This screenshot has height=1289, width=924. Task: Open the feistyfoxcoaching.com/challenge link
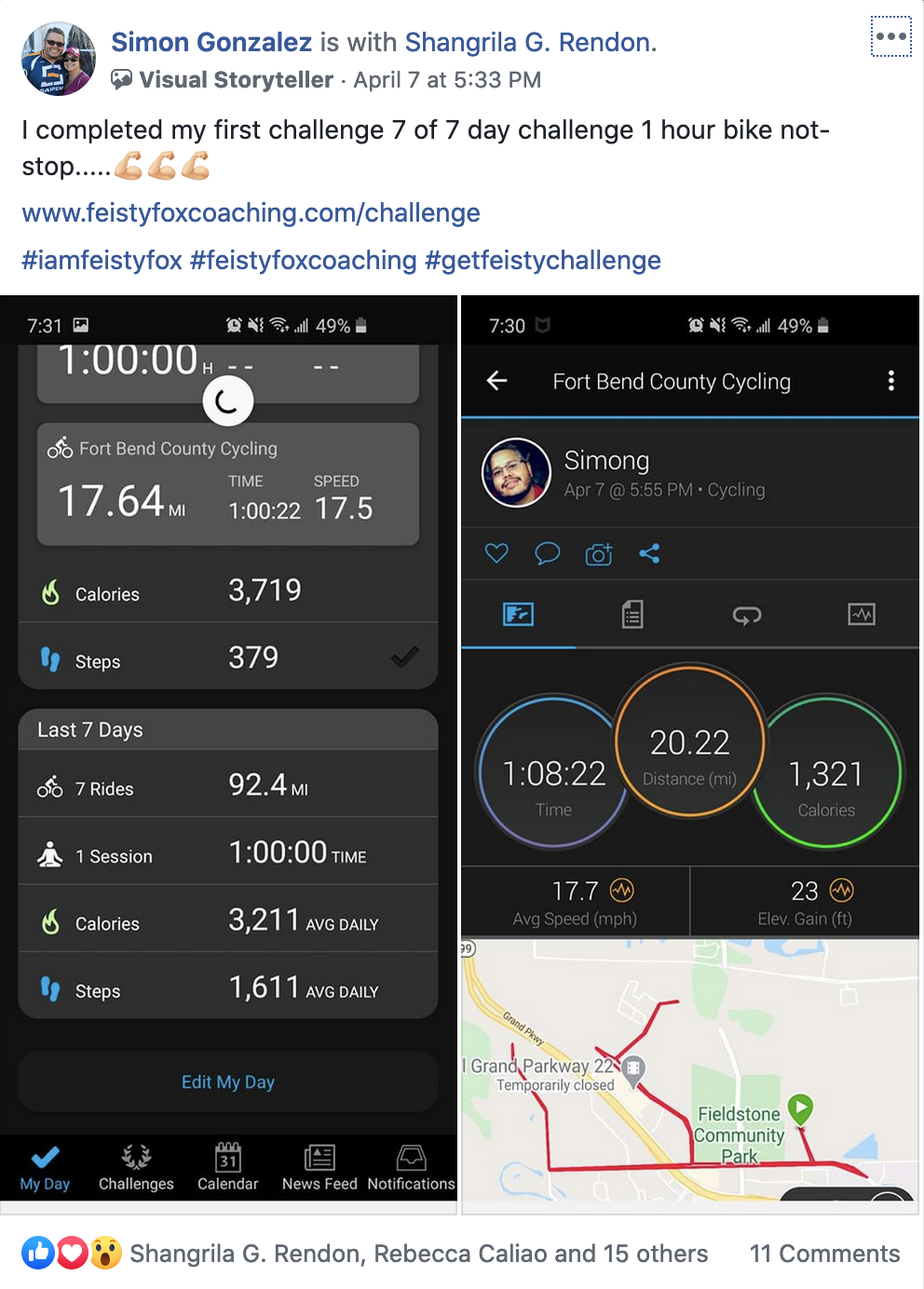[251, 213]
